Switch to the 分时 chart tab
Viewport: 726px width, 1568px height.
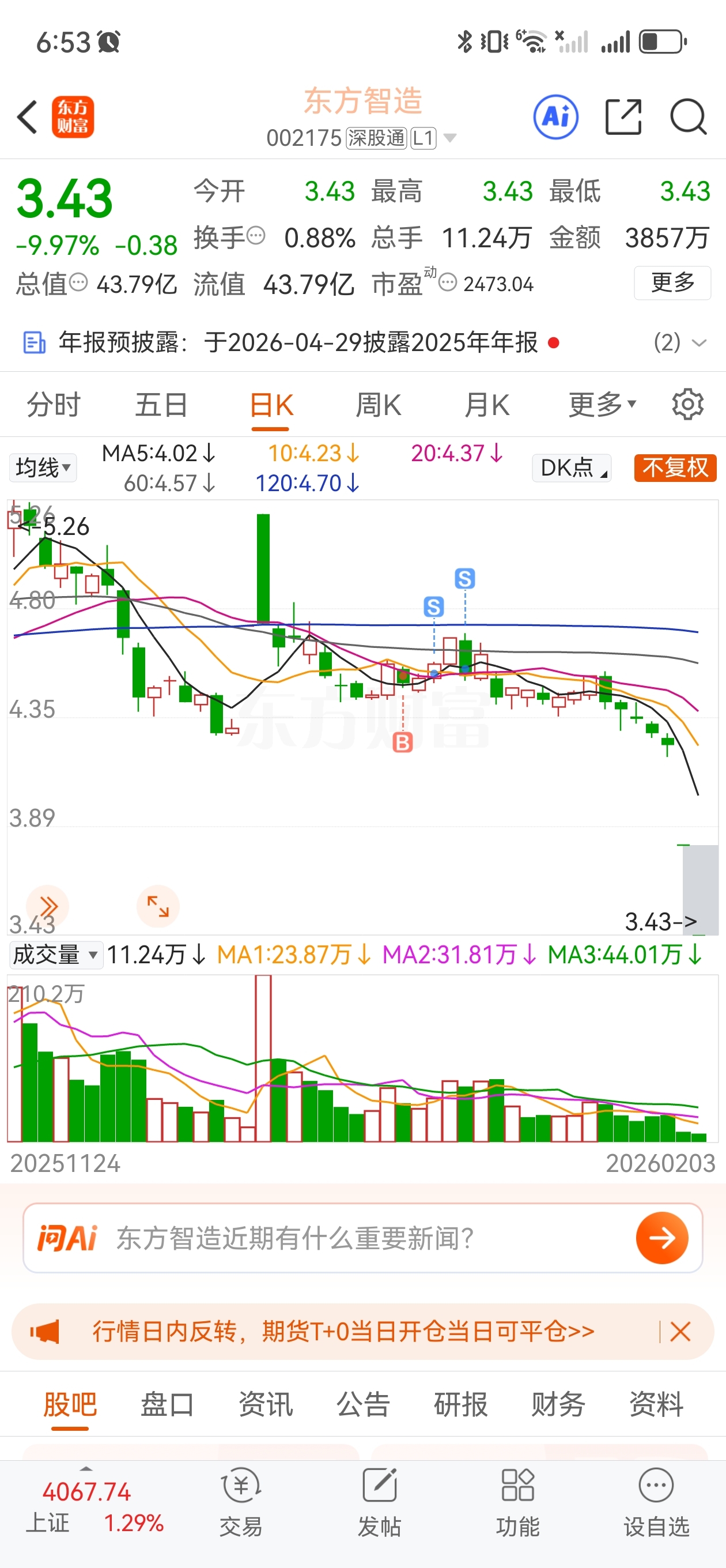(x=54, y=405)
